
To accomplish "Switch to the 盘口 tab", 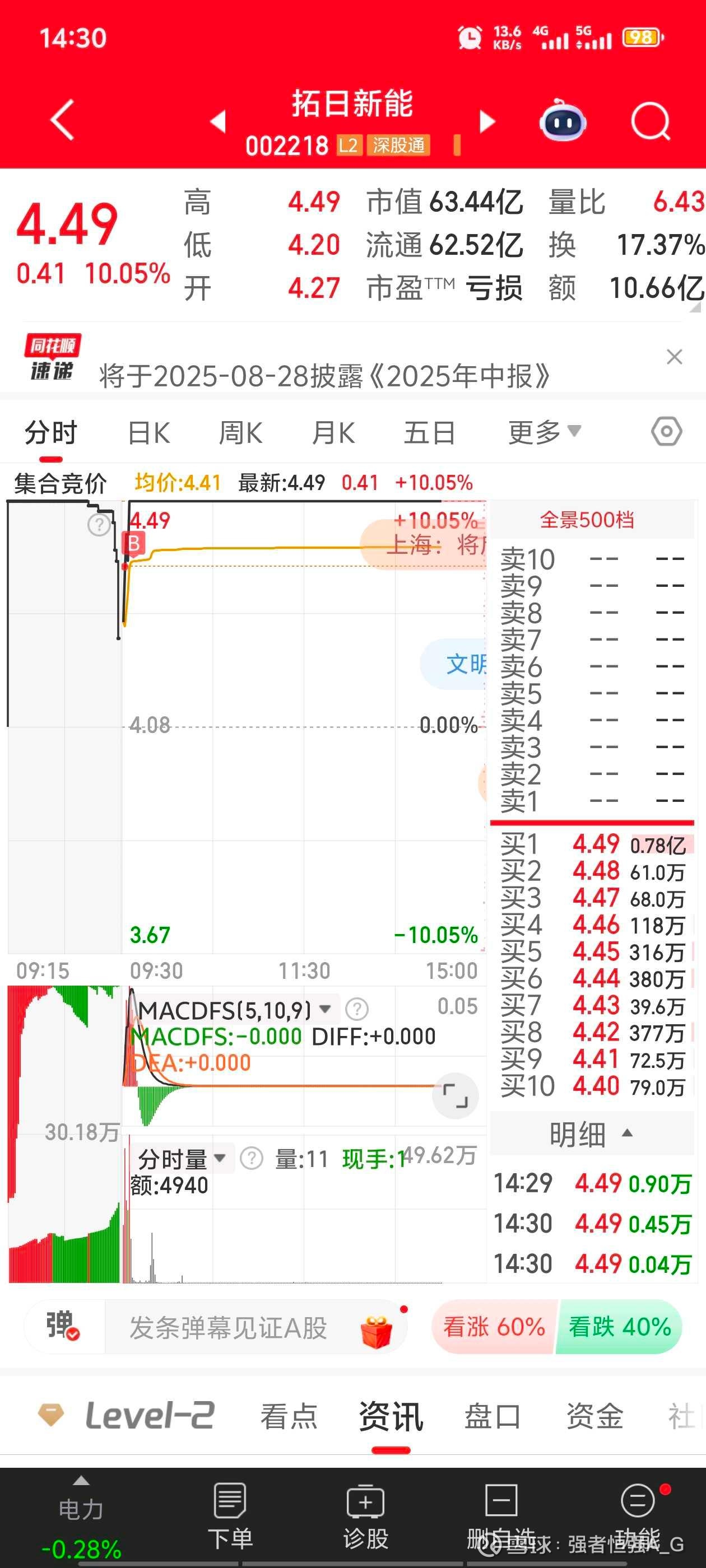I will tap(492, 1416).
